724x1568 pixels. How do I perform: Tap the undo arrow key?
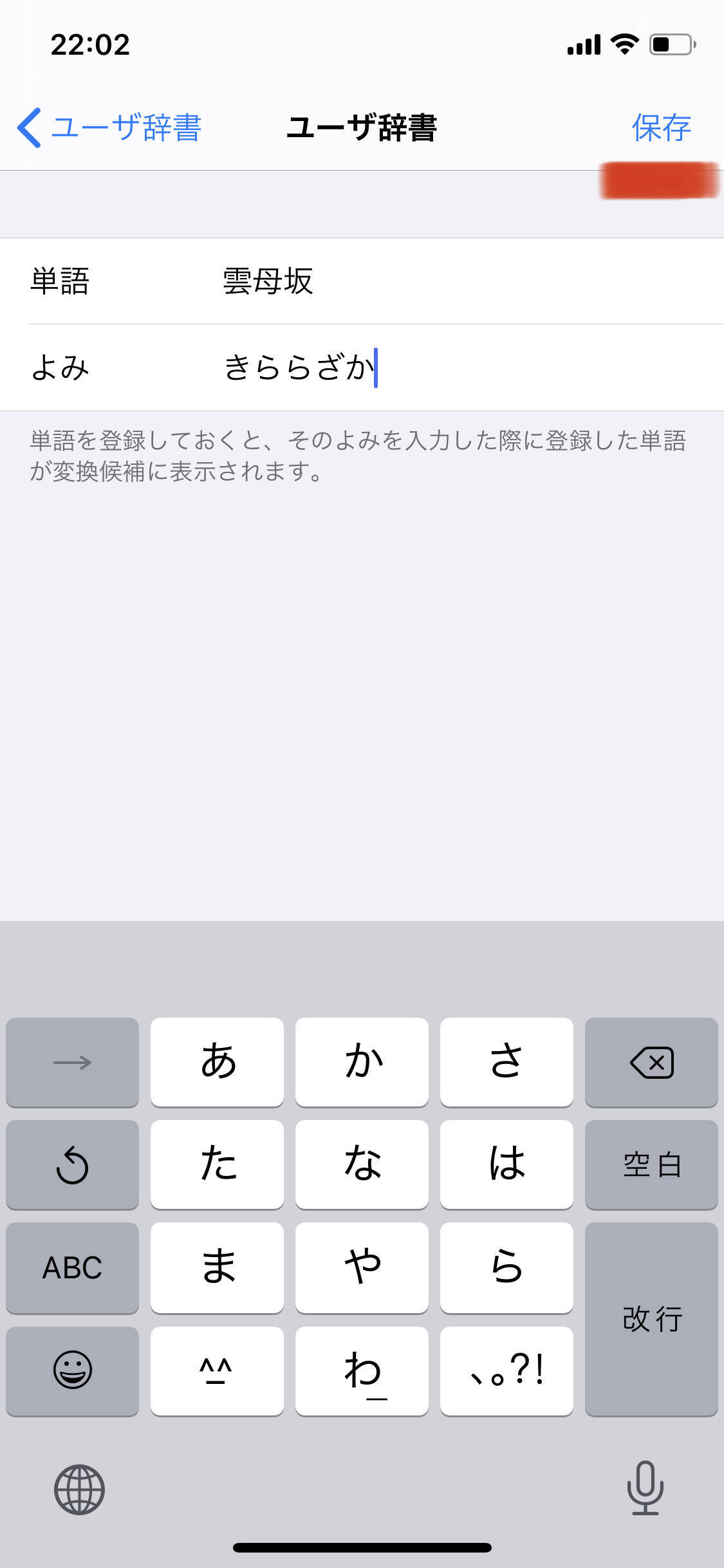click(x=72, y=1164)
